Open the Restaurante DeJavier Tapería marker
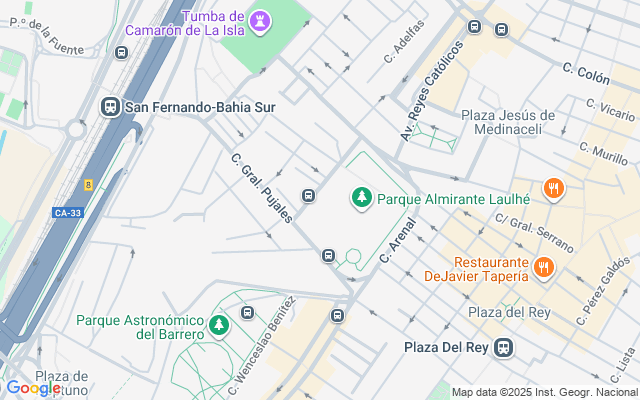Viewport: 640px width, 400px height. pos(544,267)
